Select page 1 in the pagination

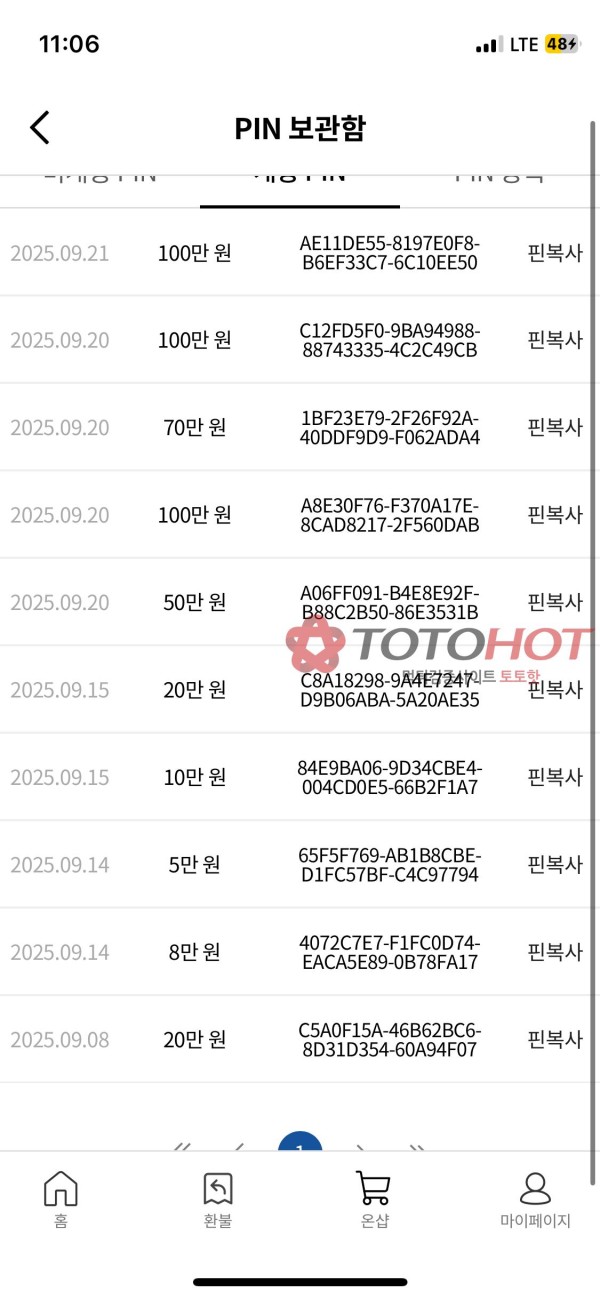tap(299, 1145)
